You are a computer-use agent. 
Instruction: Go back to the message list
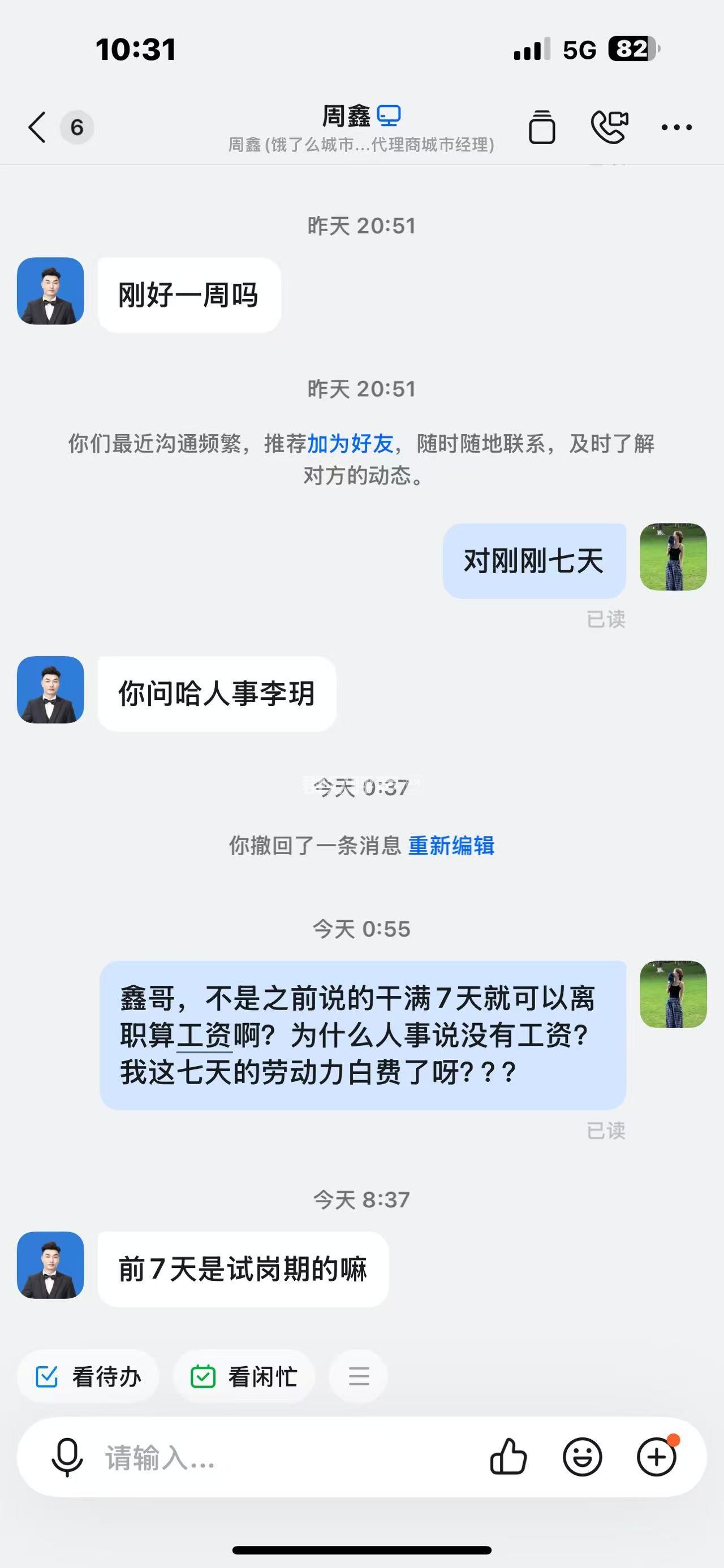pyautogui.click(x=38, y=127)
